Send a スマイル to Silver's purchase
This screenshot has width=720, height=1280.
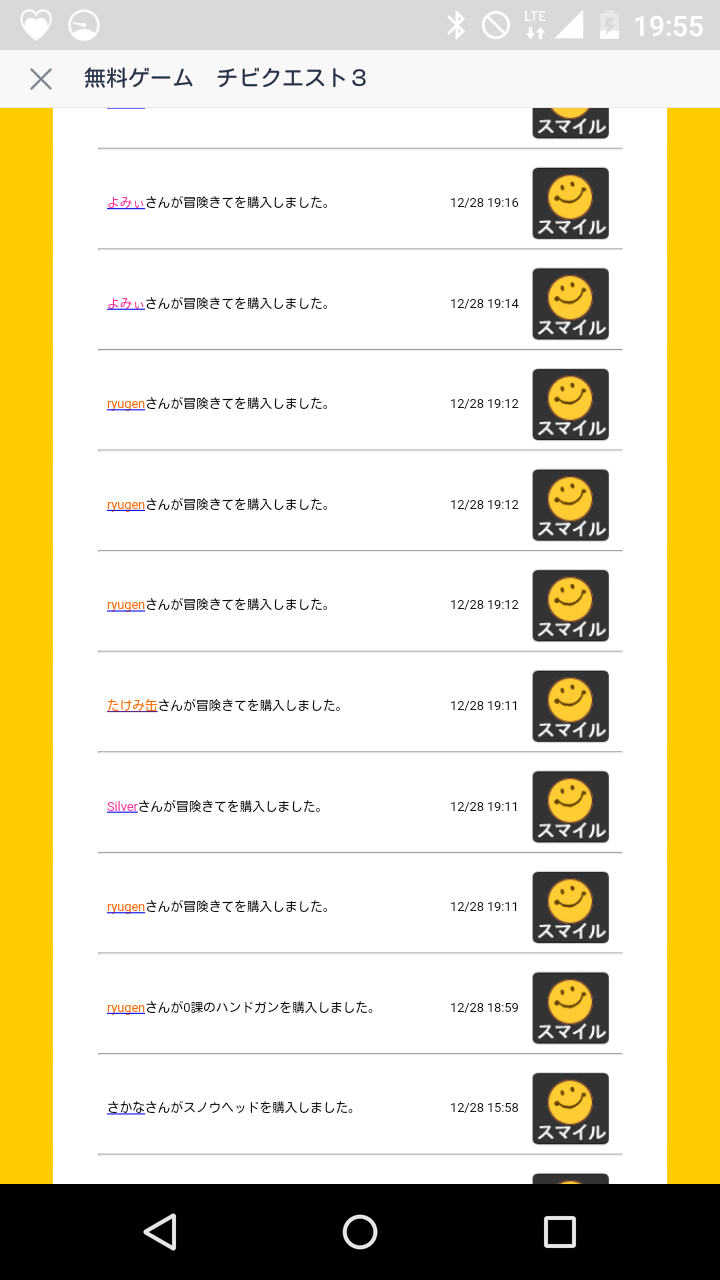pos(570,807)
